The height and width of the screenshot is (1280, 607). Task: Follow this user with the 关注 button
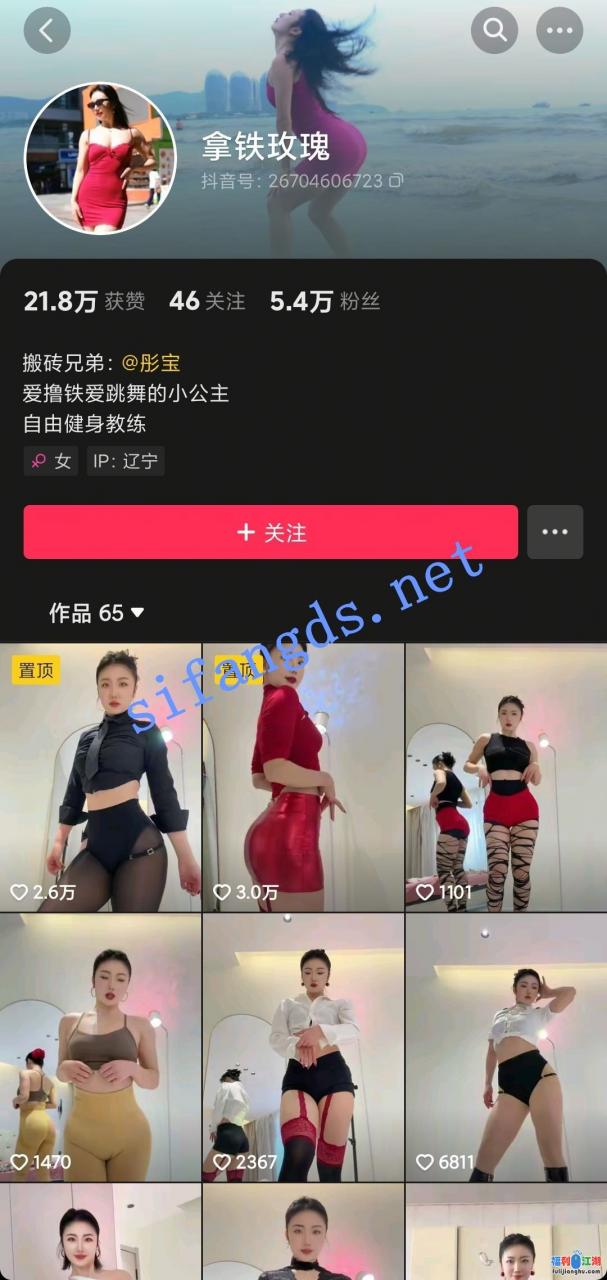tap(271, 532)
